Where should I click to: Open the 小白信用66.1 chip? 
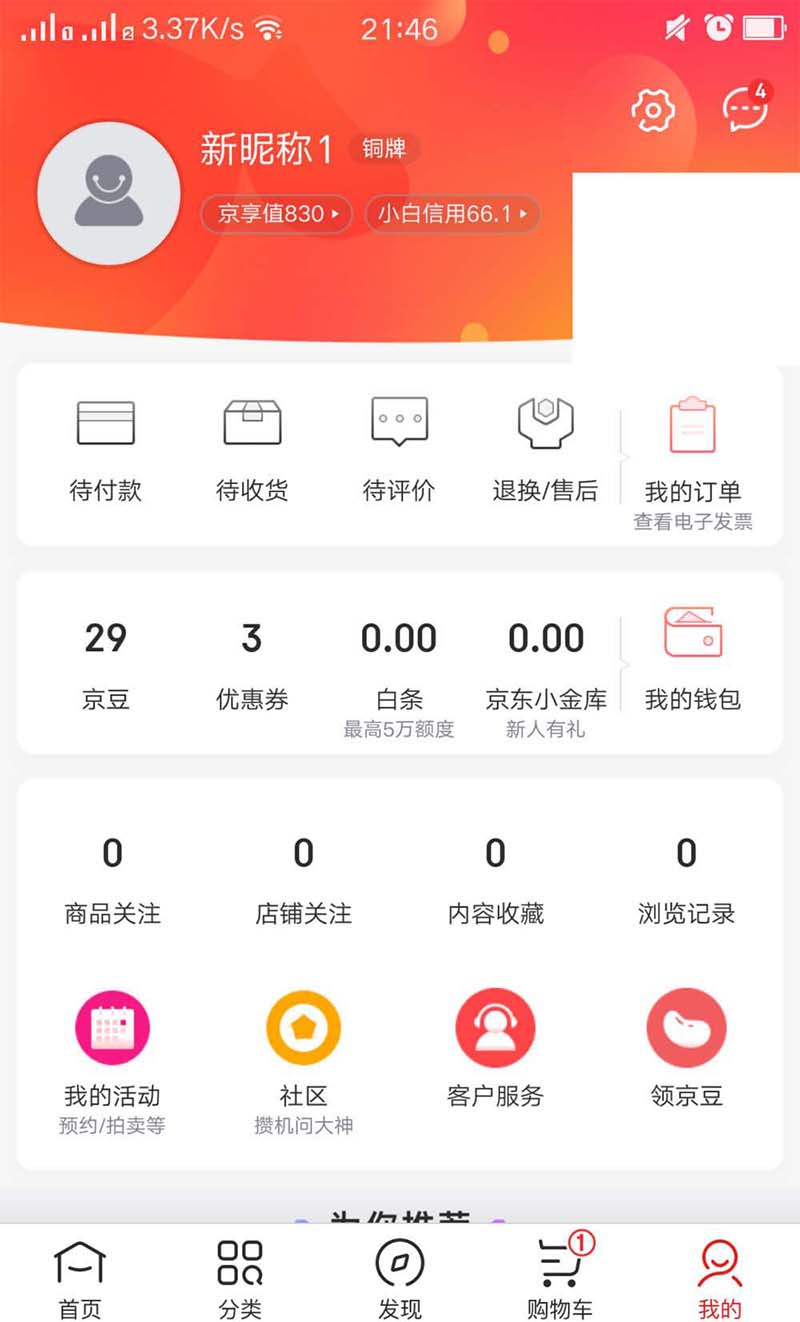452,213
